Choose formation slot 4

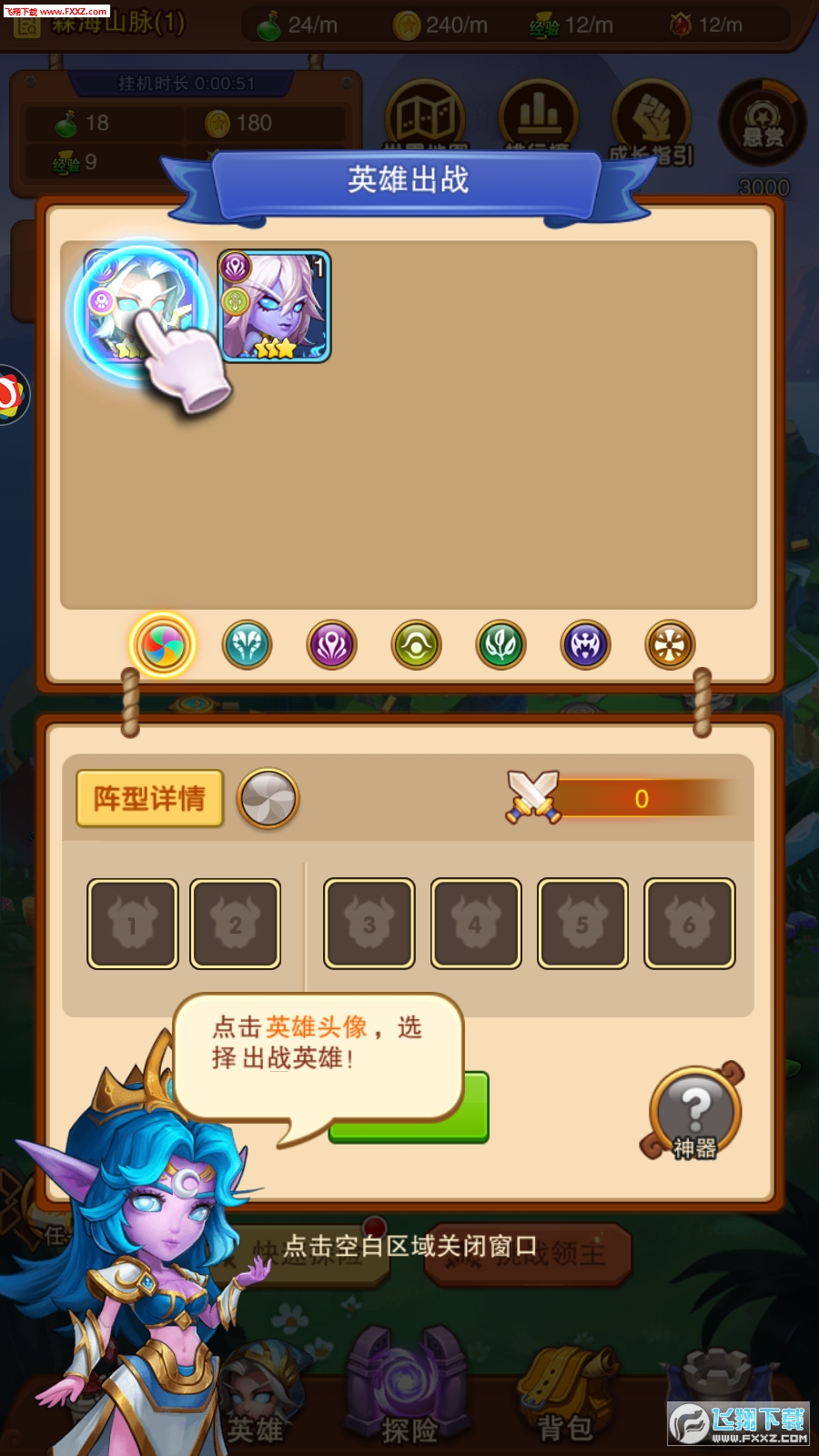[x=476, y=924]
